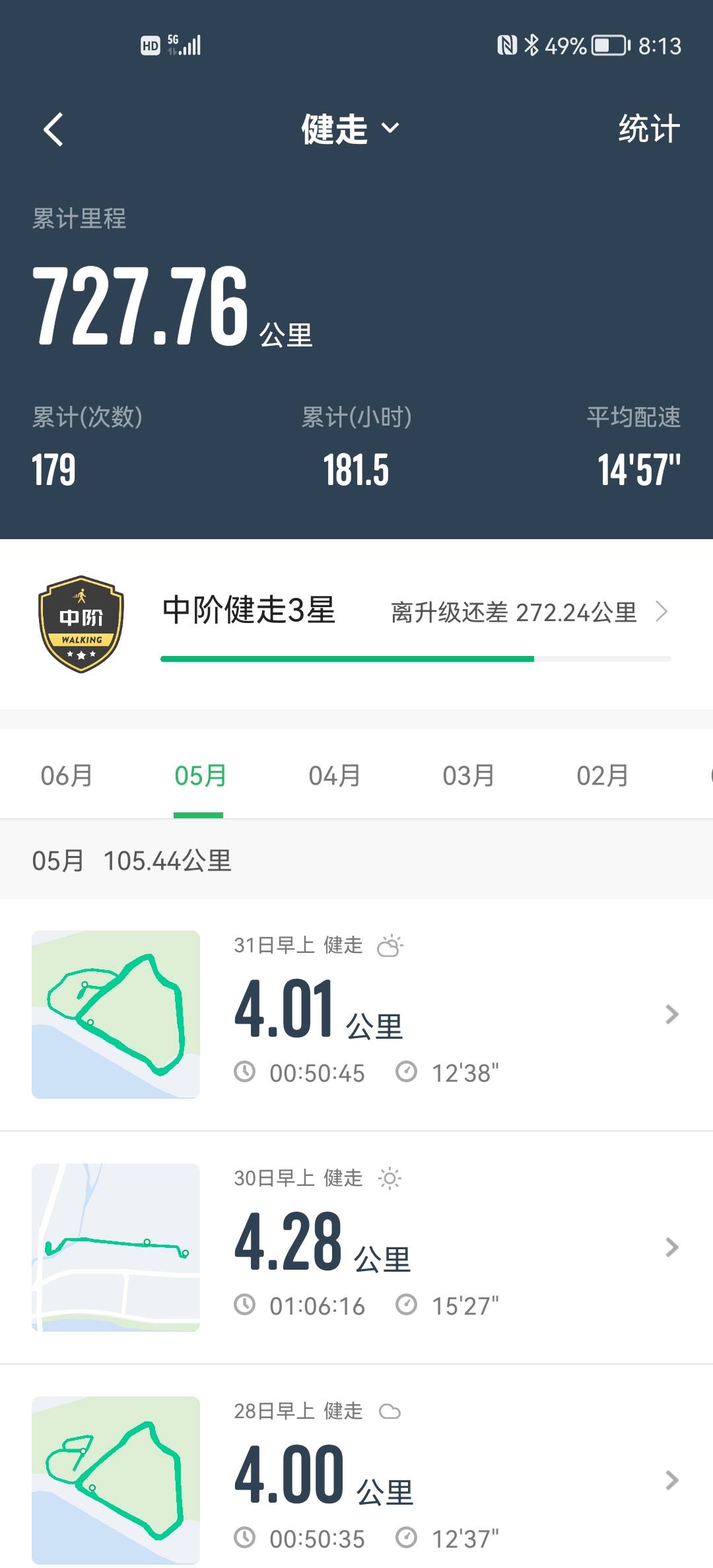Viewport: 713px width, 1568px height.
Task: Select the 03月 month tab
Action: 469,777
